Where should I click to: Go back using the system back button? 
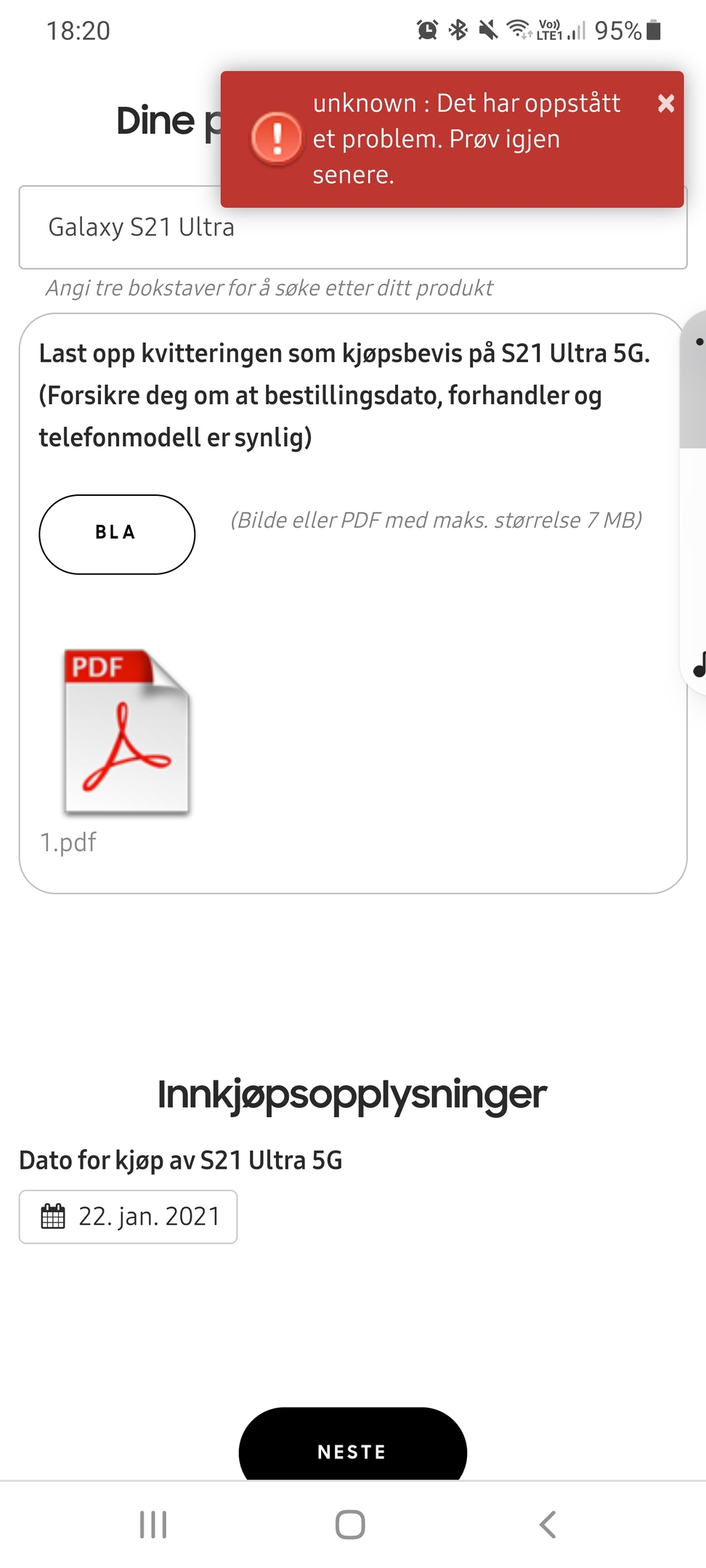pyautogui.click(x=548, y=1524)
